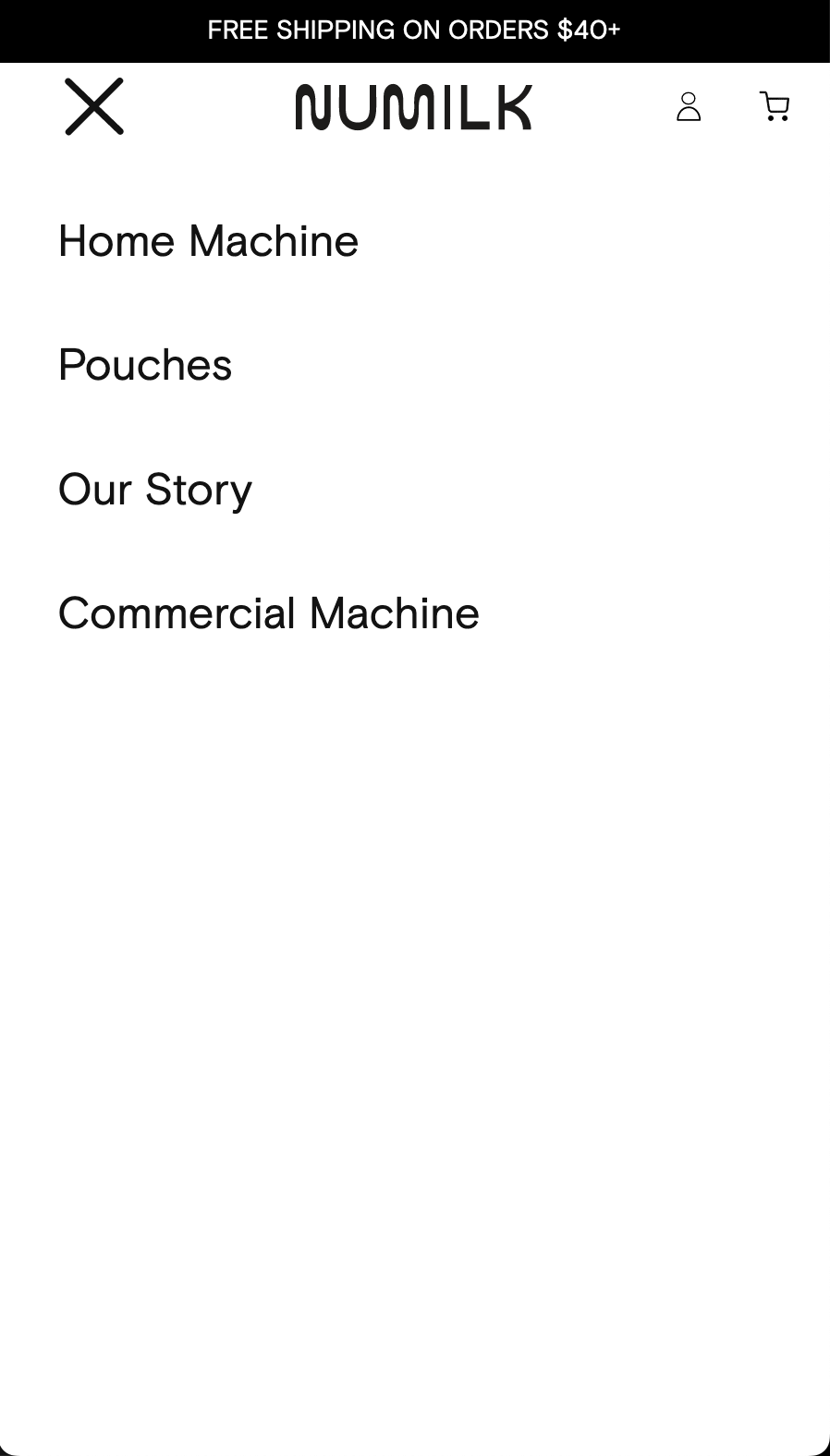Tap the Numilk logo to go home

[x=413, y=107]
